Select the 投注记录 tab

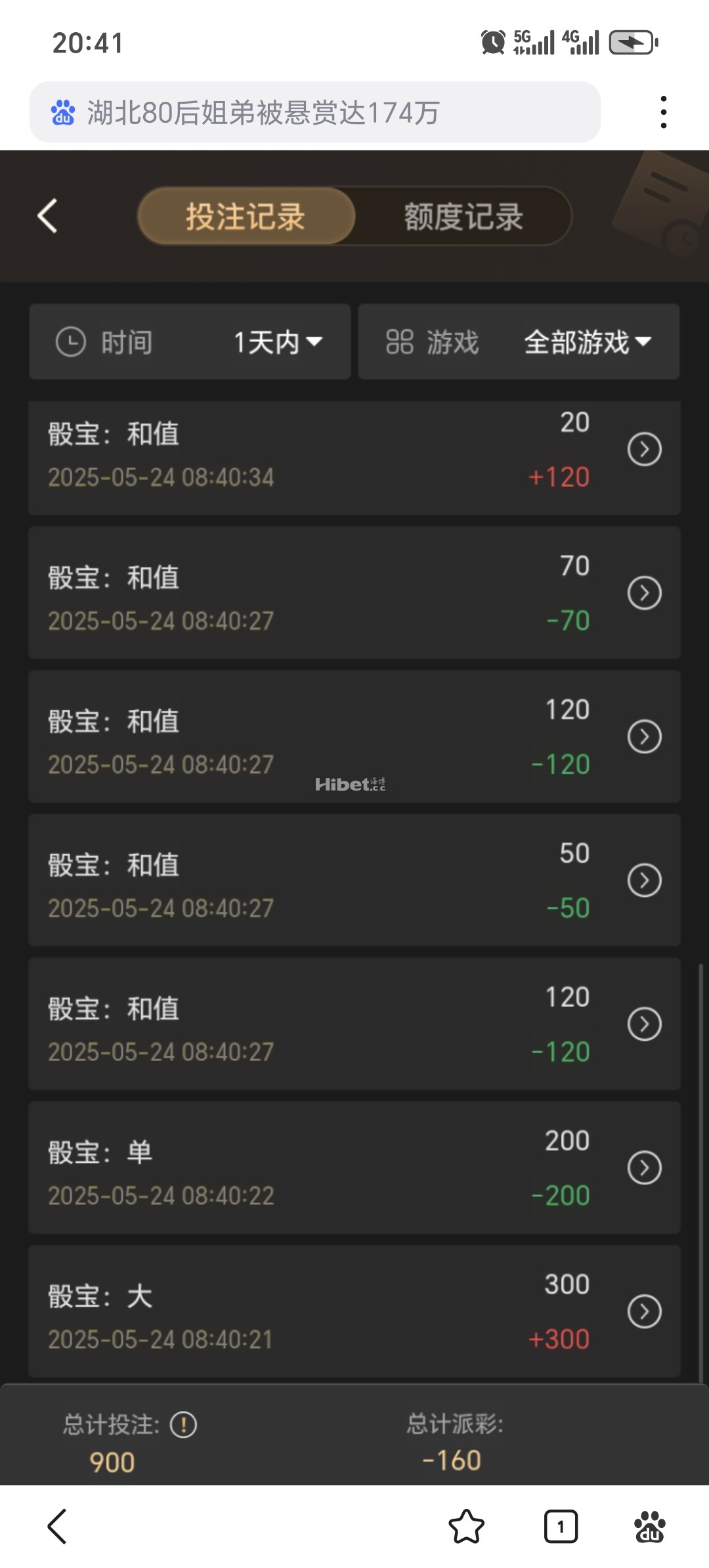tap(246, 217)
